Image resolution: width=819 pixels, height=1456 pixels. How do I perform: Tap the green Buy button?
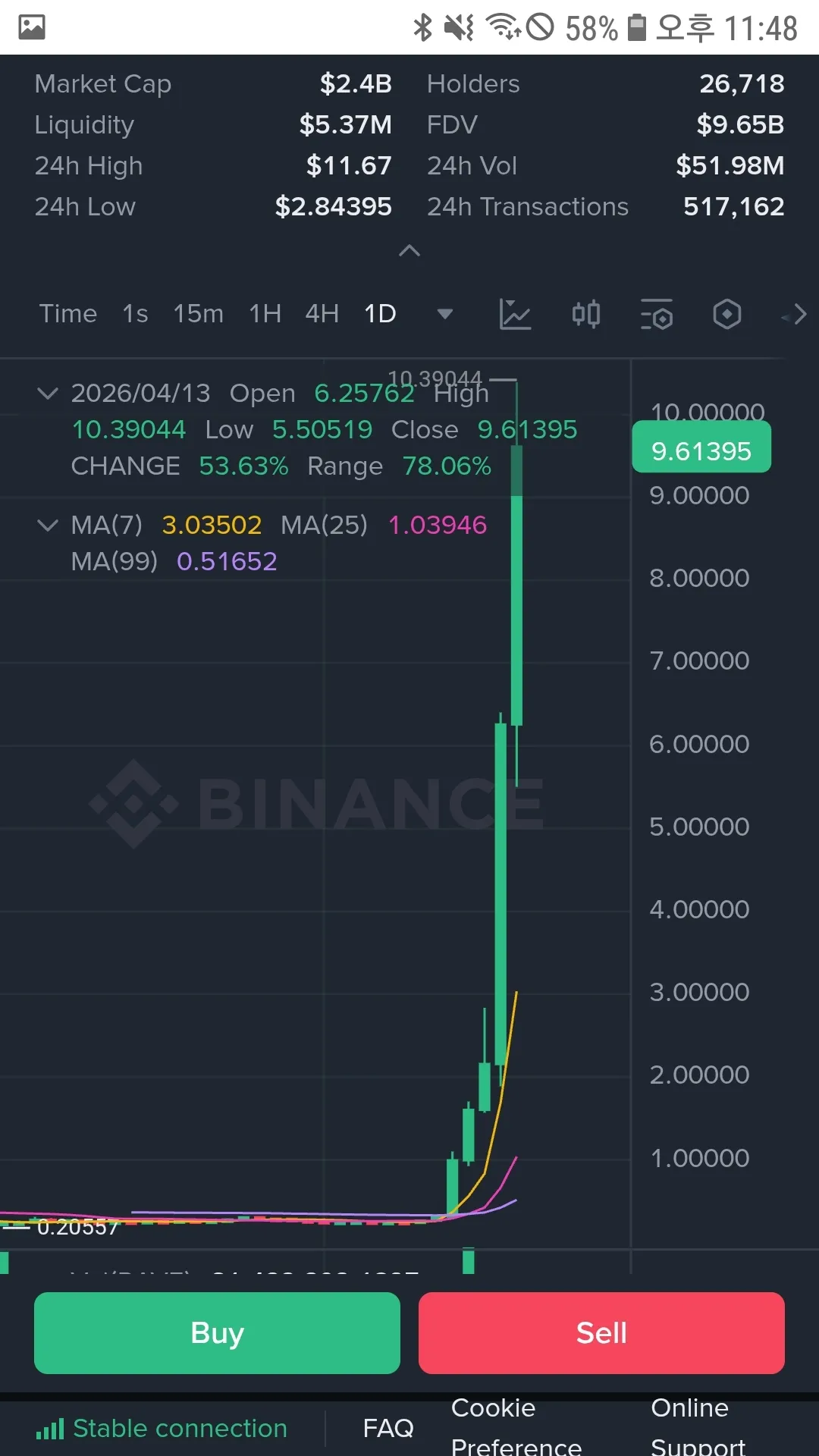pyautogui.click(x=217, y=1333)
